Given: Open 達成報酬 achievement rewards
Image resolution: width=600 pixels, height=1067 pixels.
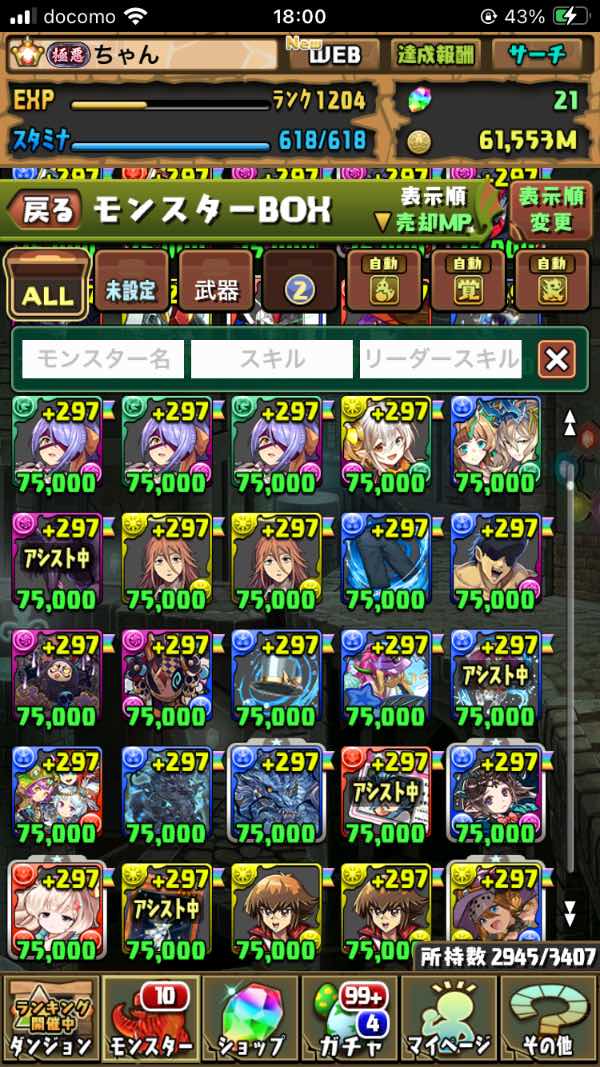Looking at the screenshot, I should 435,54.
